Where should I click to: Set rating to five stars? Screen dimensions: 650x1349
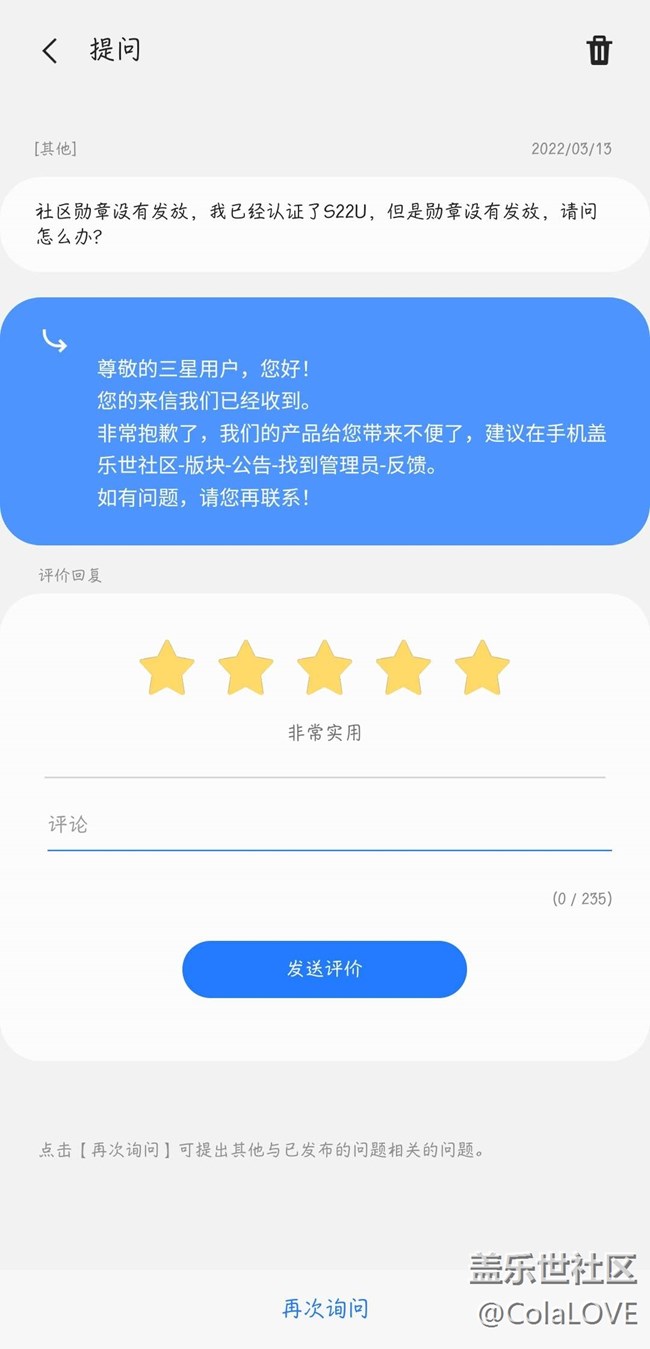pos(482,668)
